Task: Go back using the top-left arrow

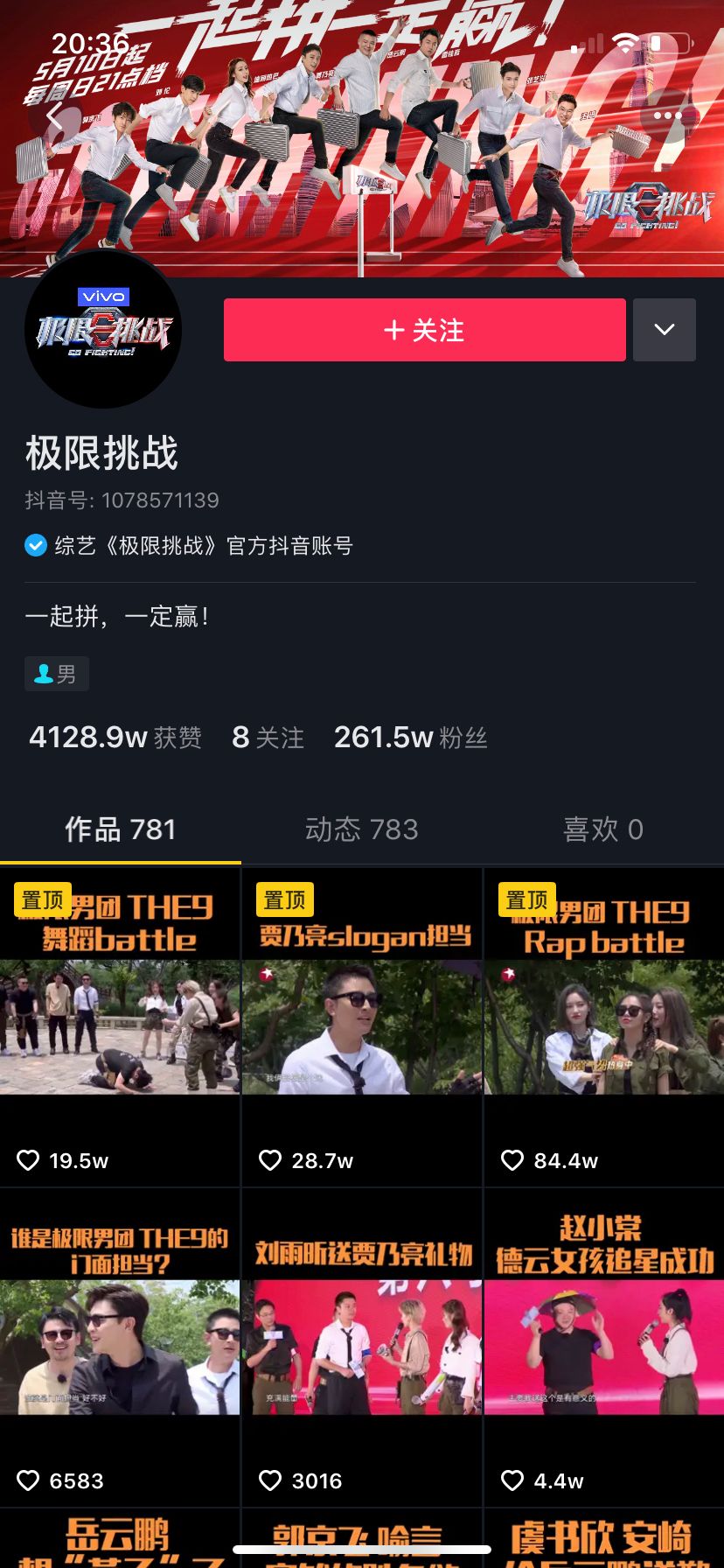Action: coord(54,116)
